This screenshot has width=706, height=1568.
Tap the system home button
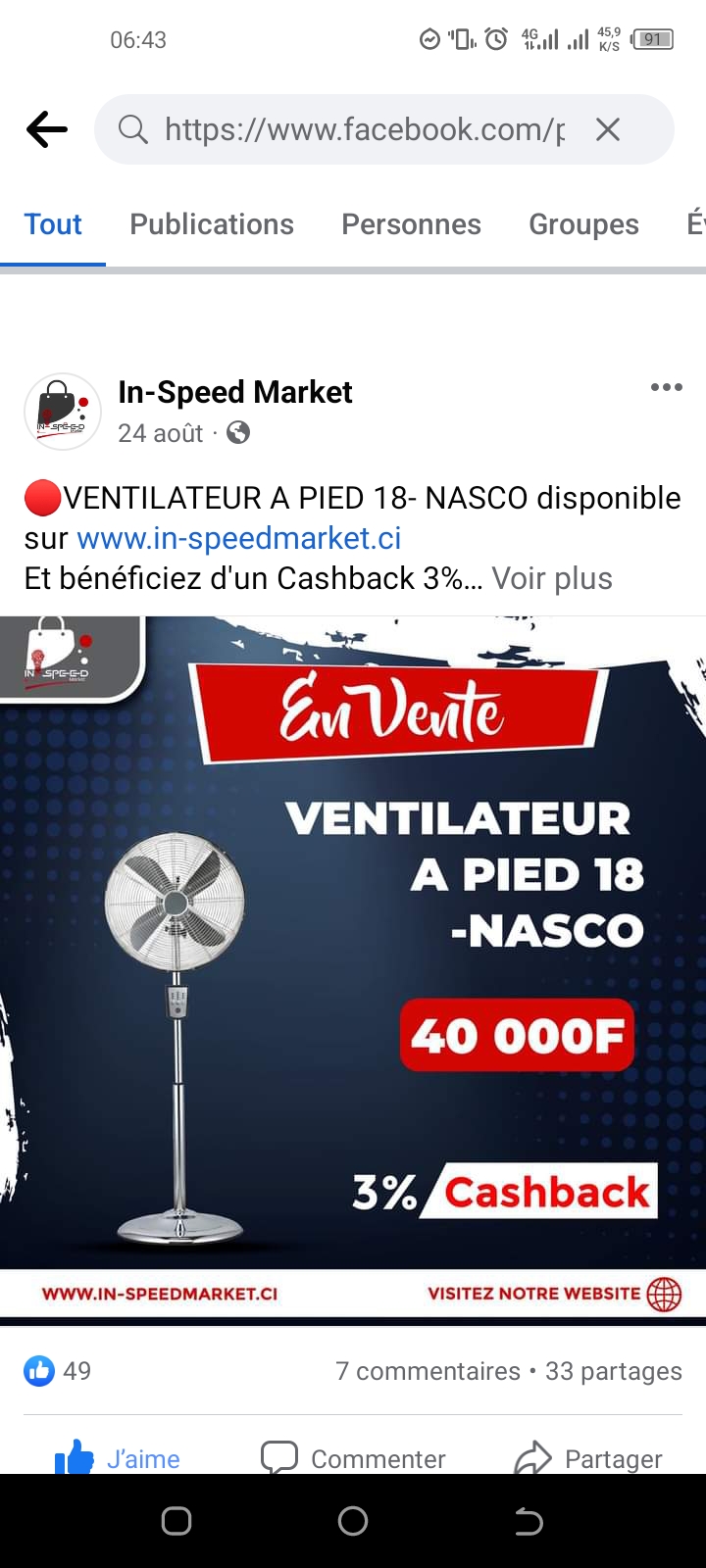tap(353, 1521)
